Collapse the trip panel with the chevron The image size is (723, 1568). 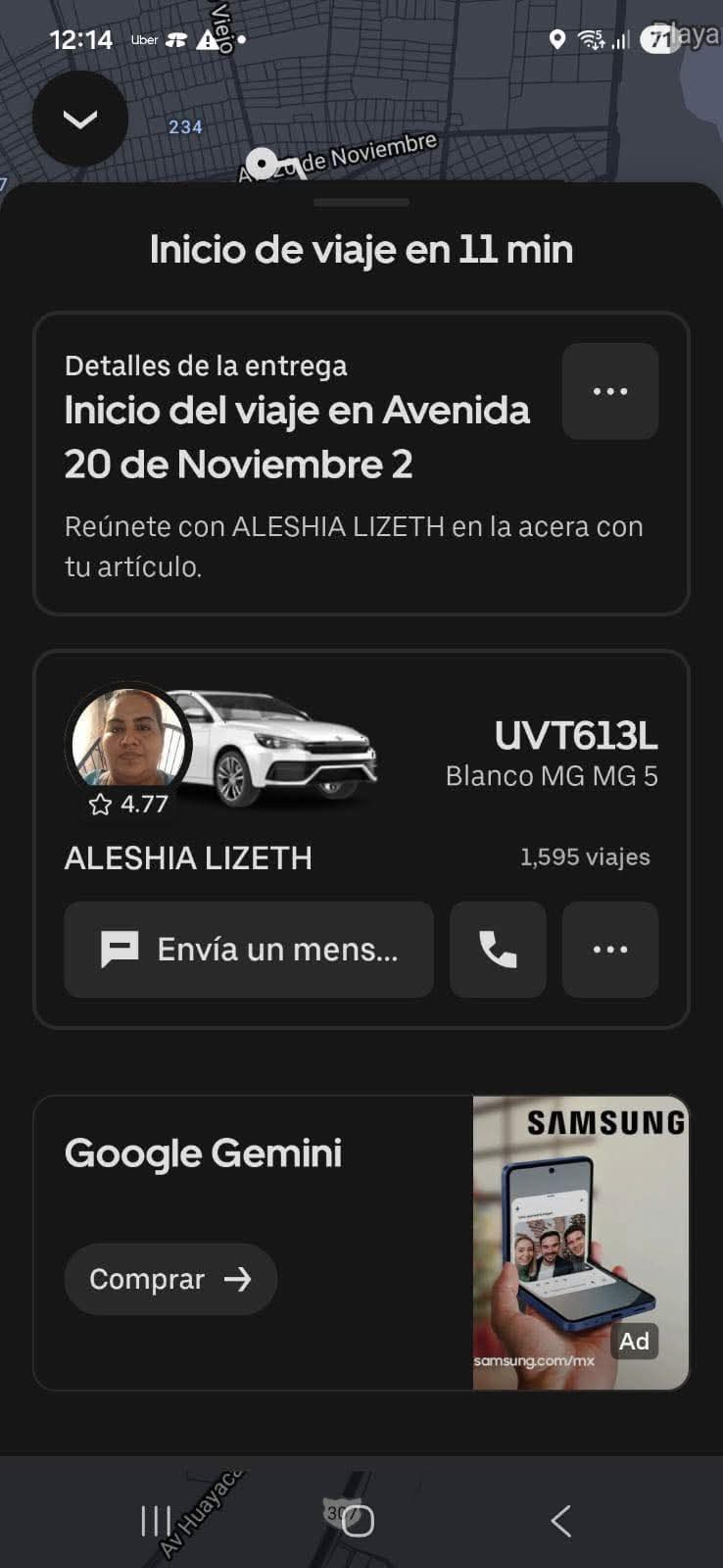(79, 119)
